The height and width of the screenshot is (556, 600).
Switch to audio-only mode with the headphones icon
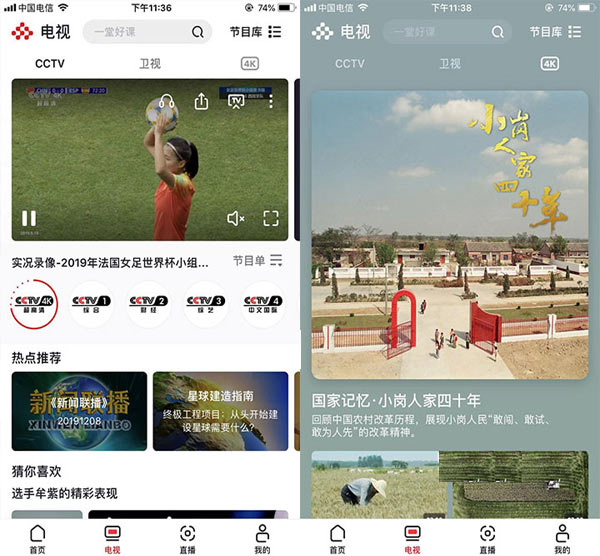click(167, 101)
